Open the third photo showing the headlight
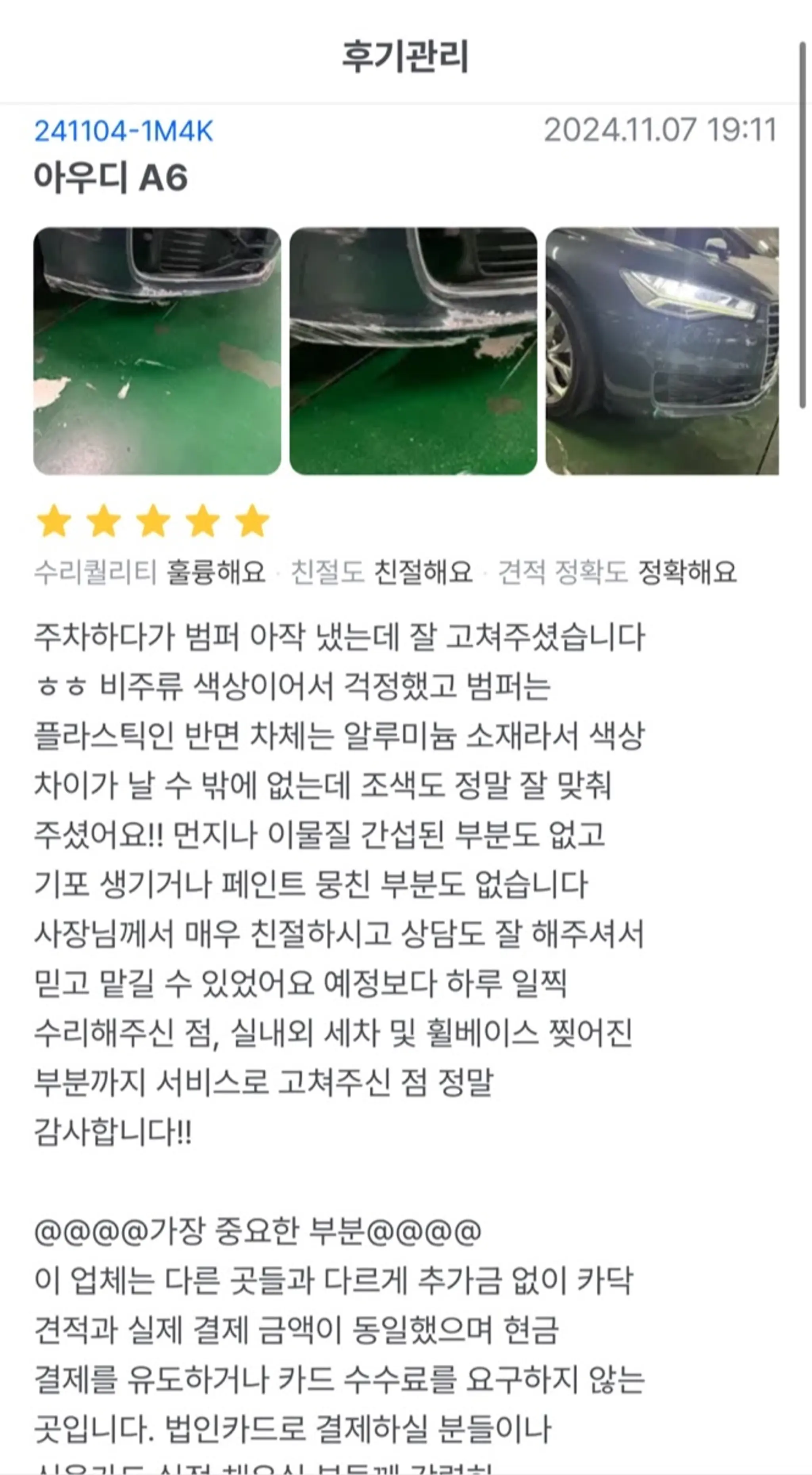This screenshot has height=1475, width=812. click(x=661, y=351)
